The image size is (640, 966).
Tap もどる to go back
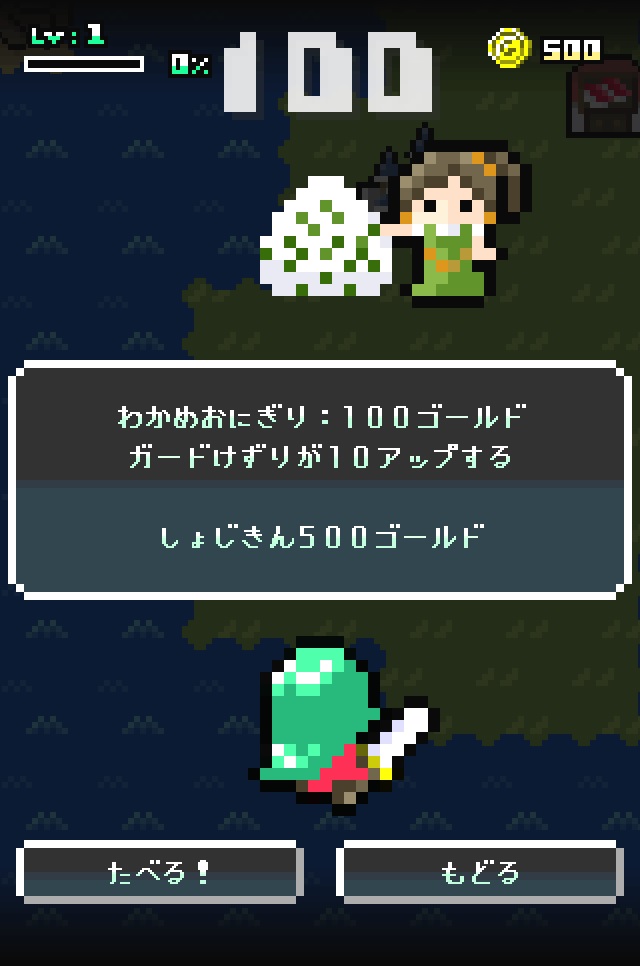click(480, 872)
